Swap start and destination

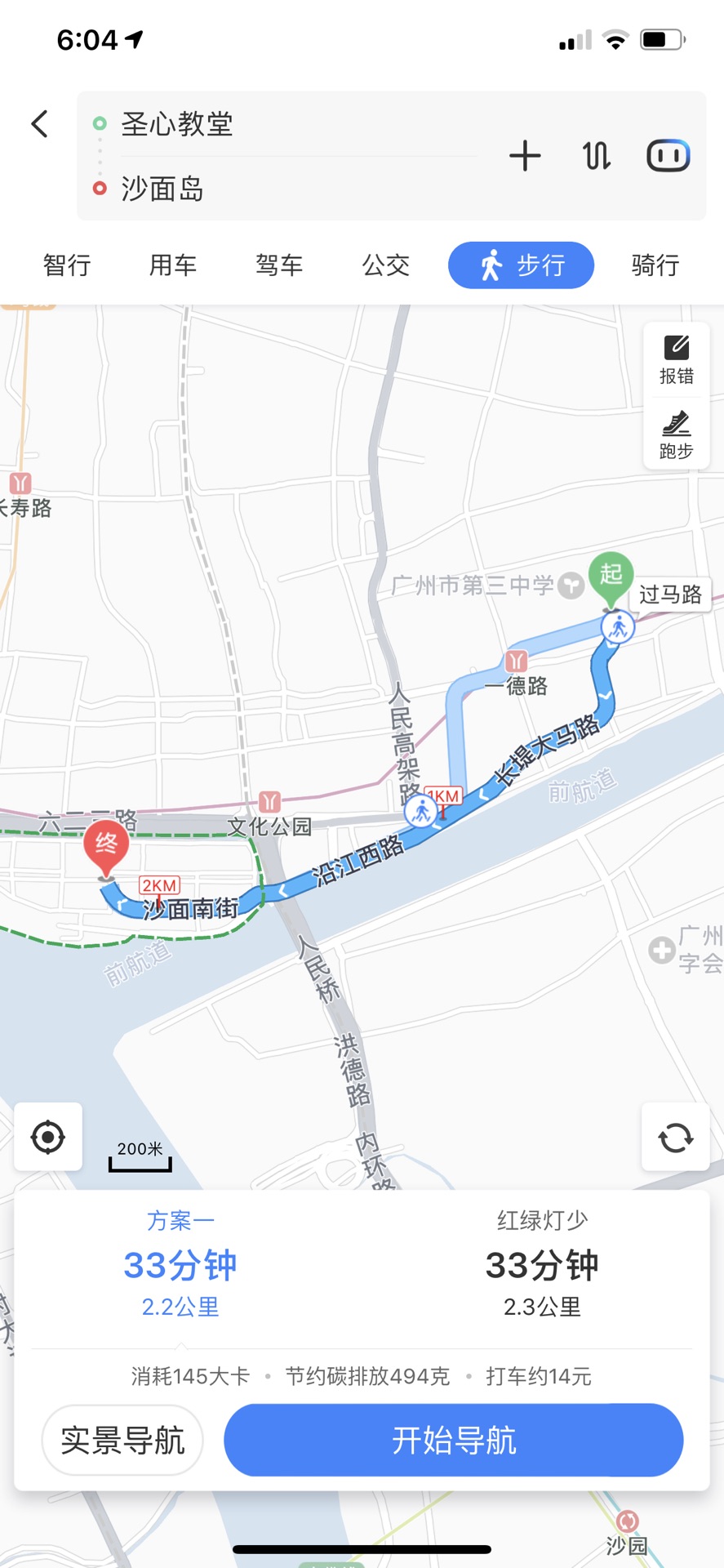pyautogui.click(x=597, y=156)
